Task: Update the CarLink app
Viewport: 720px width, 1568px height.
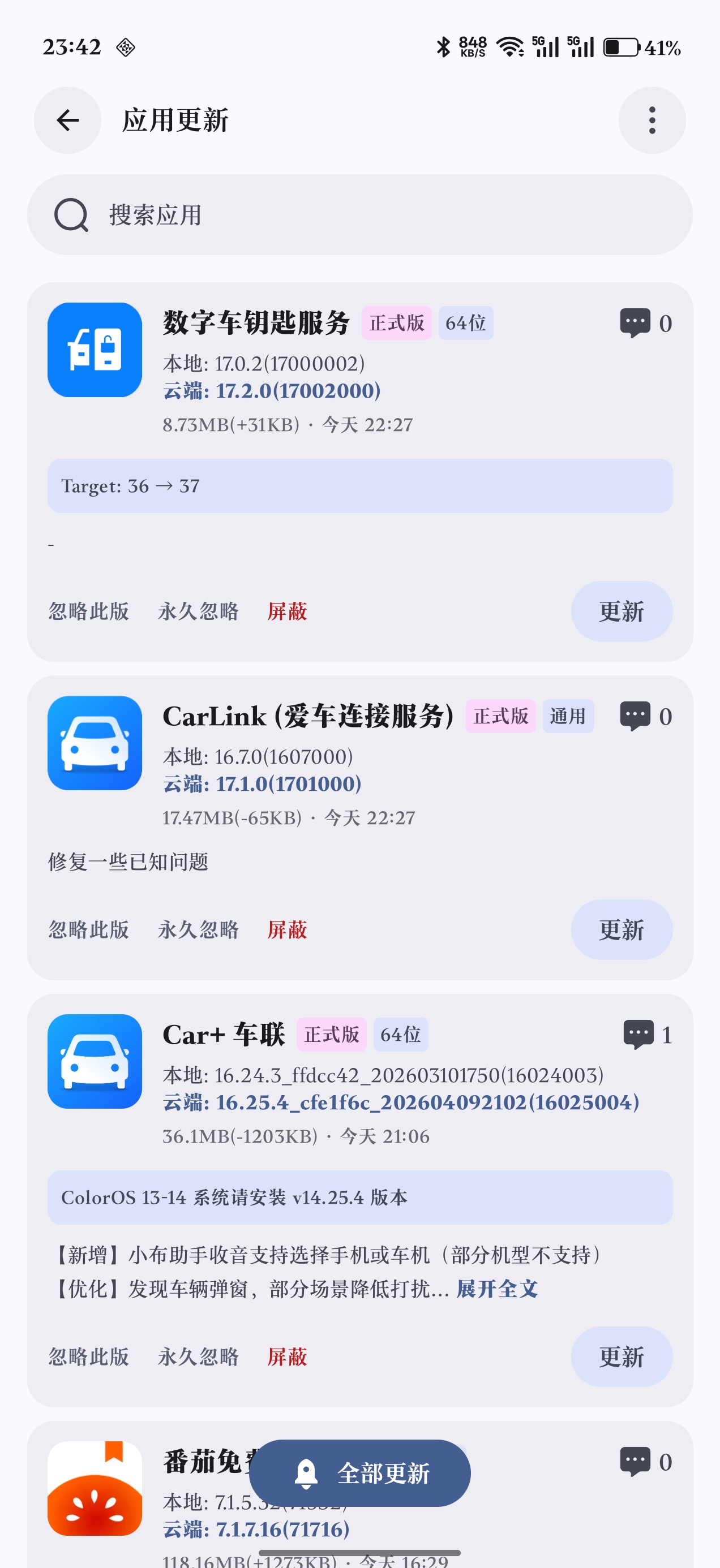Action: 622,929
